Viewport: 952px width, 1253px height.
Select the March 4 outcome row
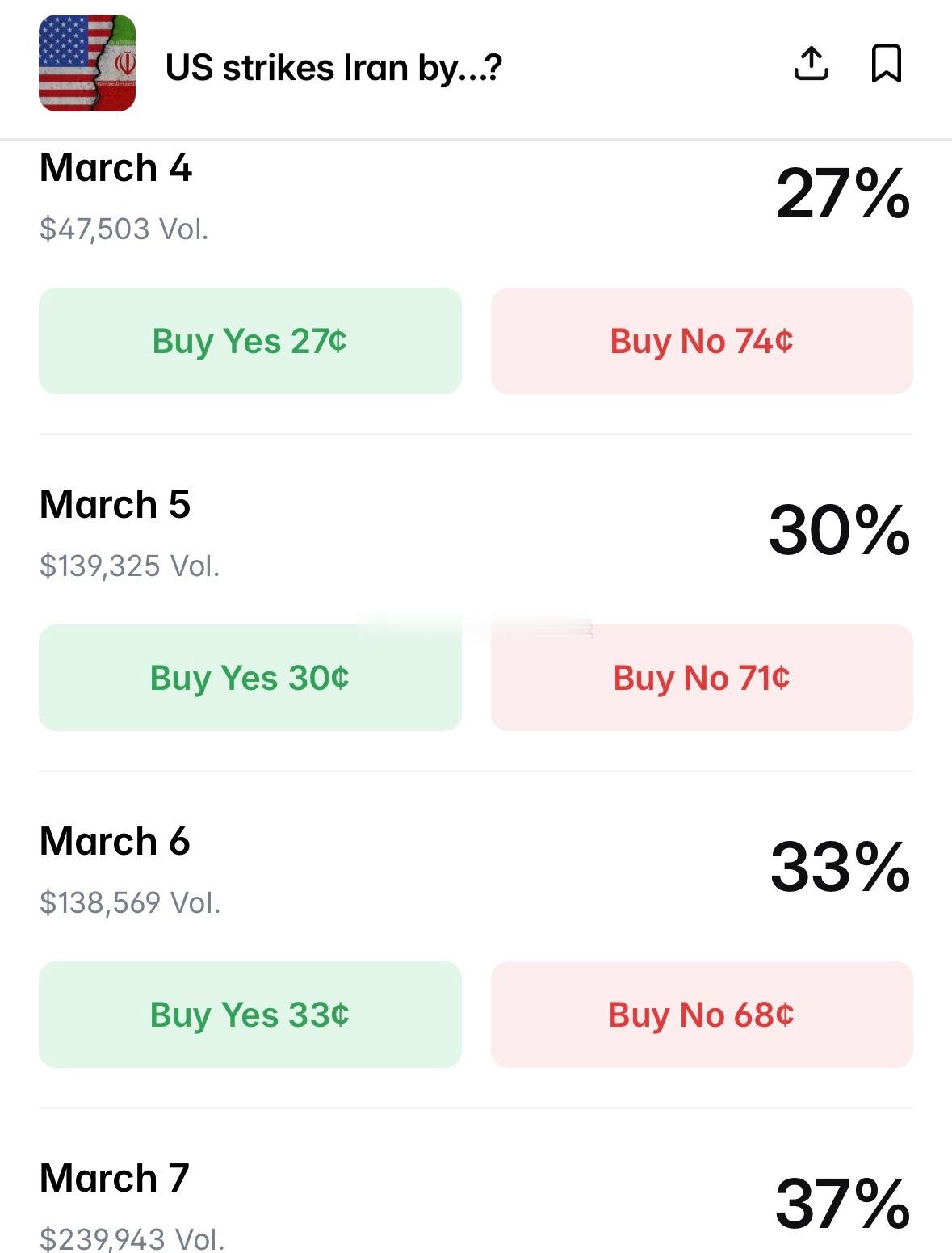pyautogui.click(x=115, y=170)
